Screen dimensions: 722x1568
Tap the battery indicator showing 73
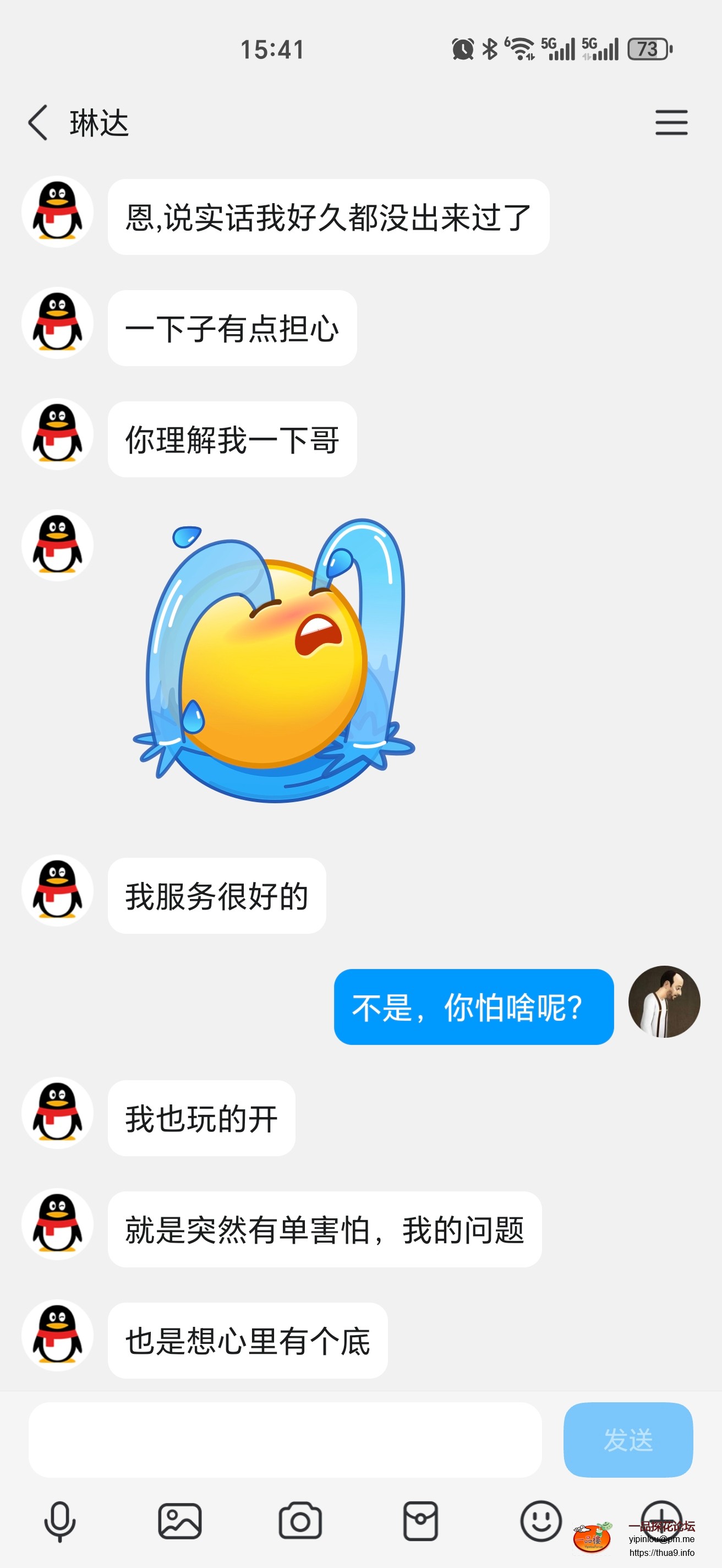coord(647,48)
